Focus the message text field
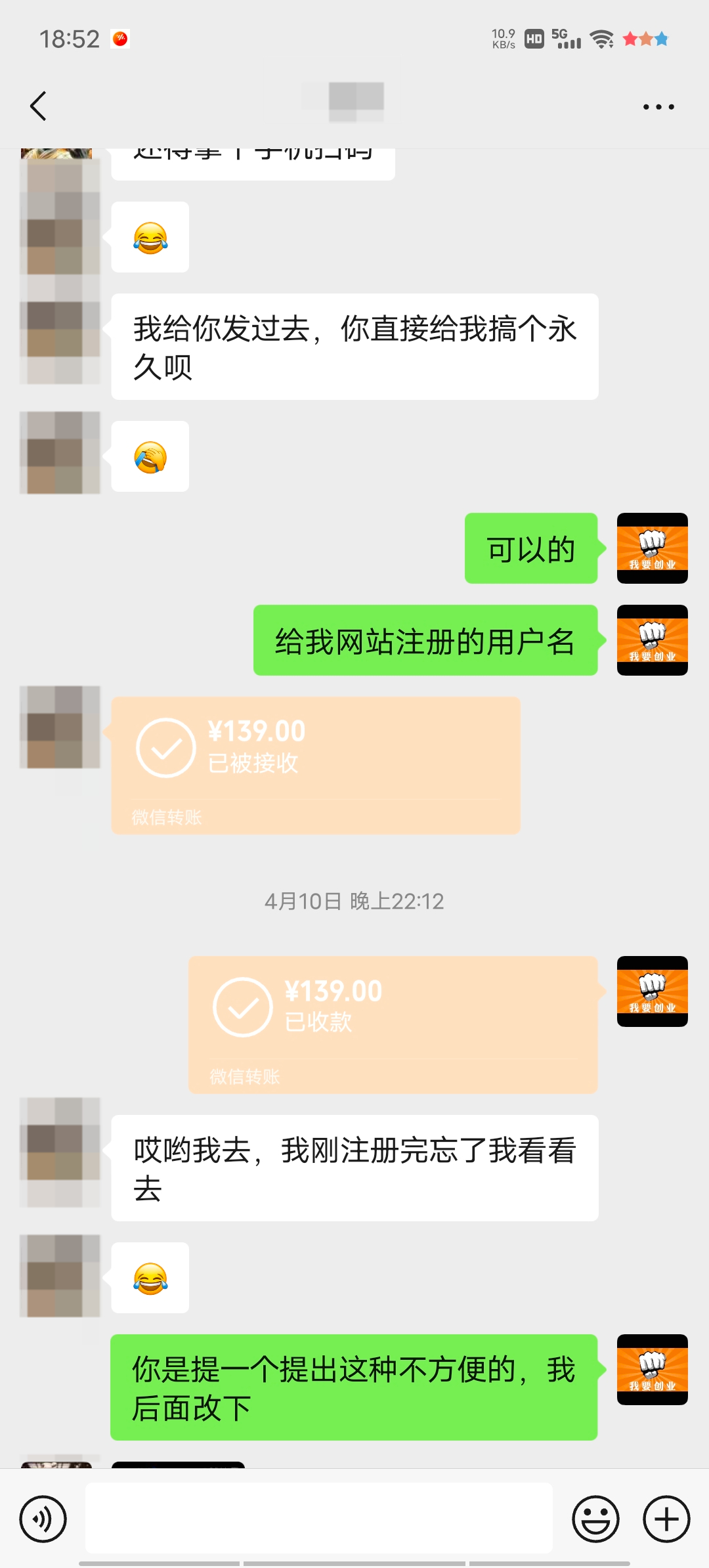 point(318,1519)
